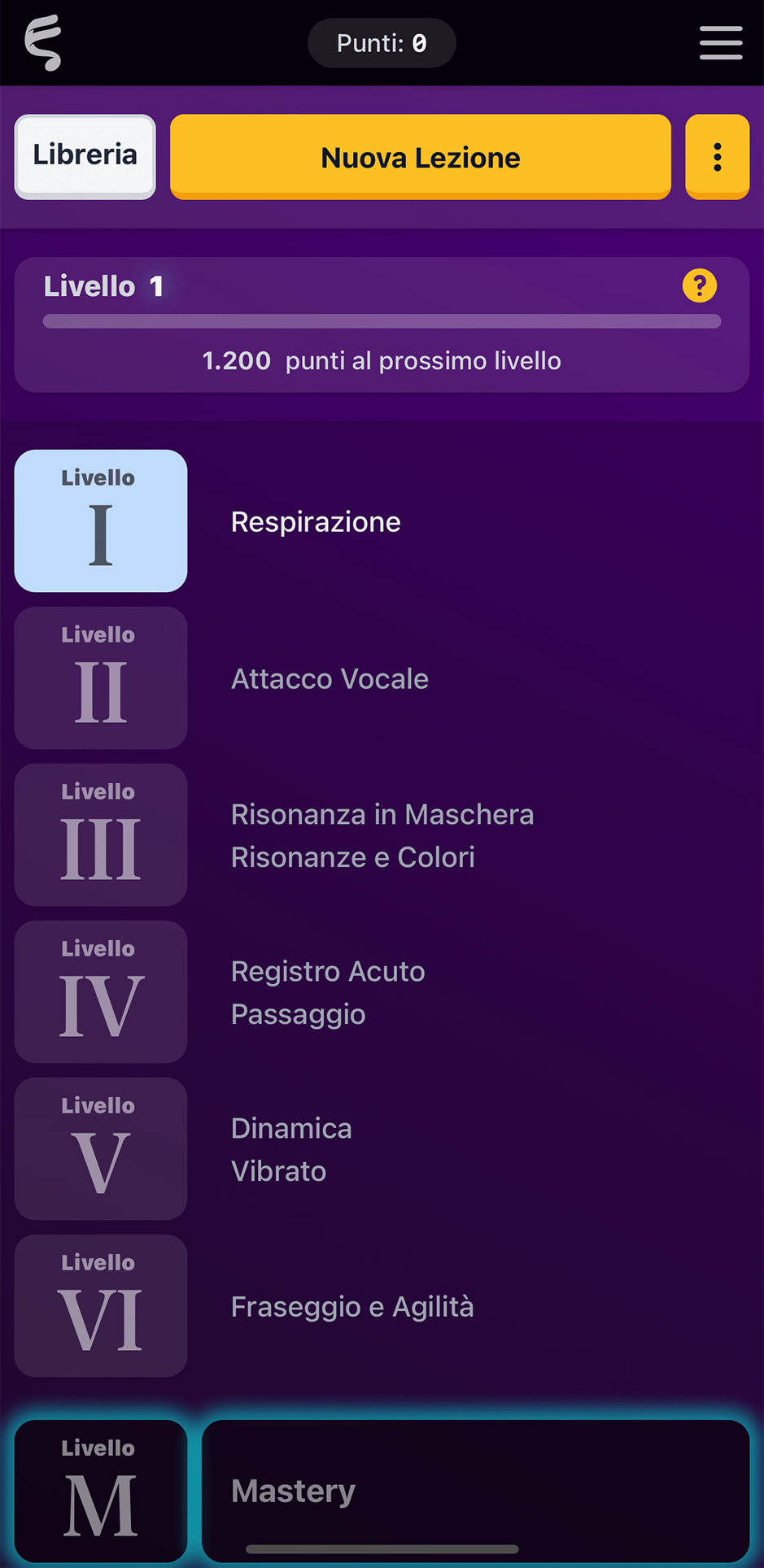Tap the Livello M mastery badge

click(x=99, y=1490)
